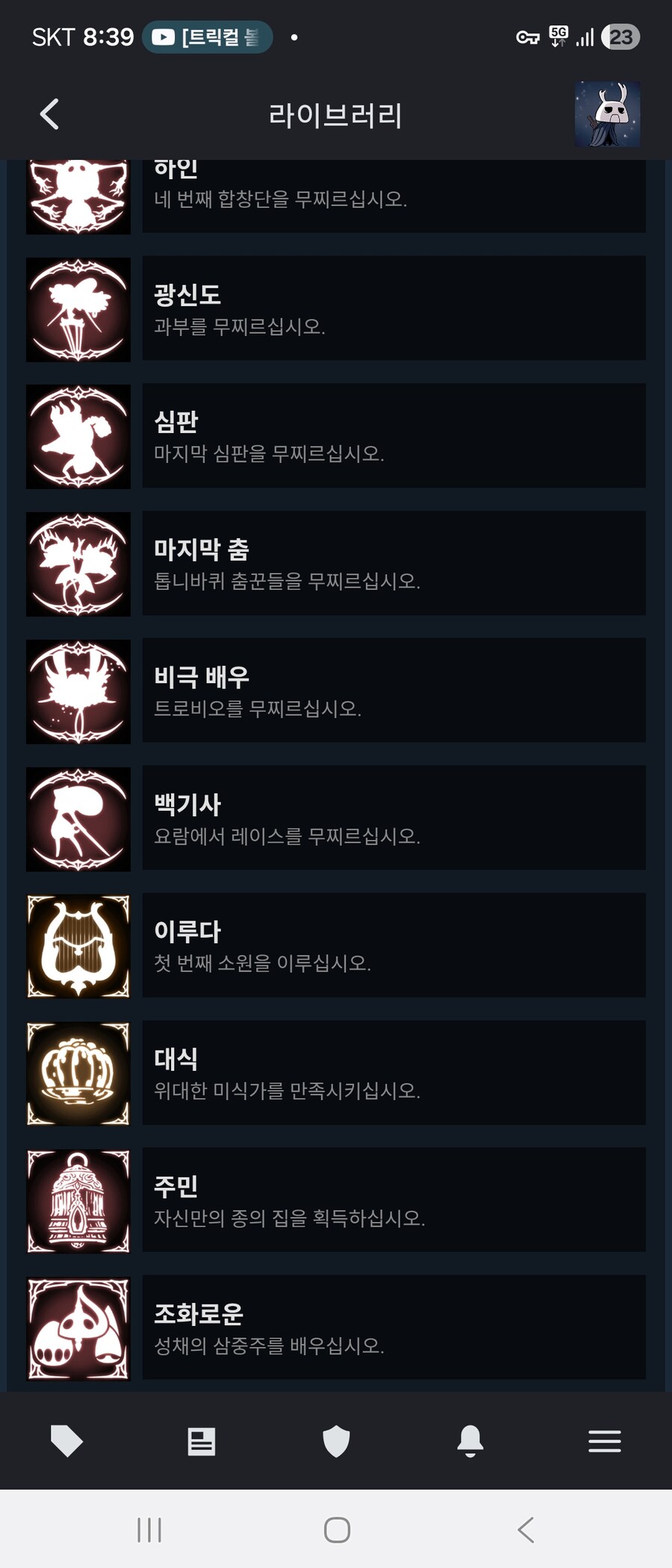
Task: Select the 백기사 achievement emblem
Action: click(78, 819)
